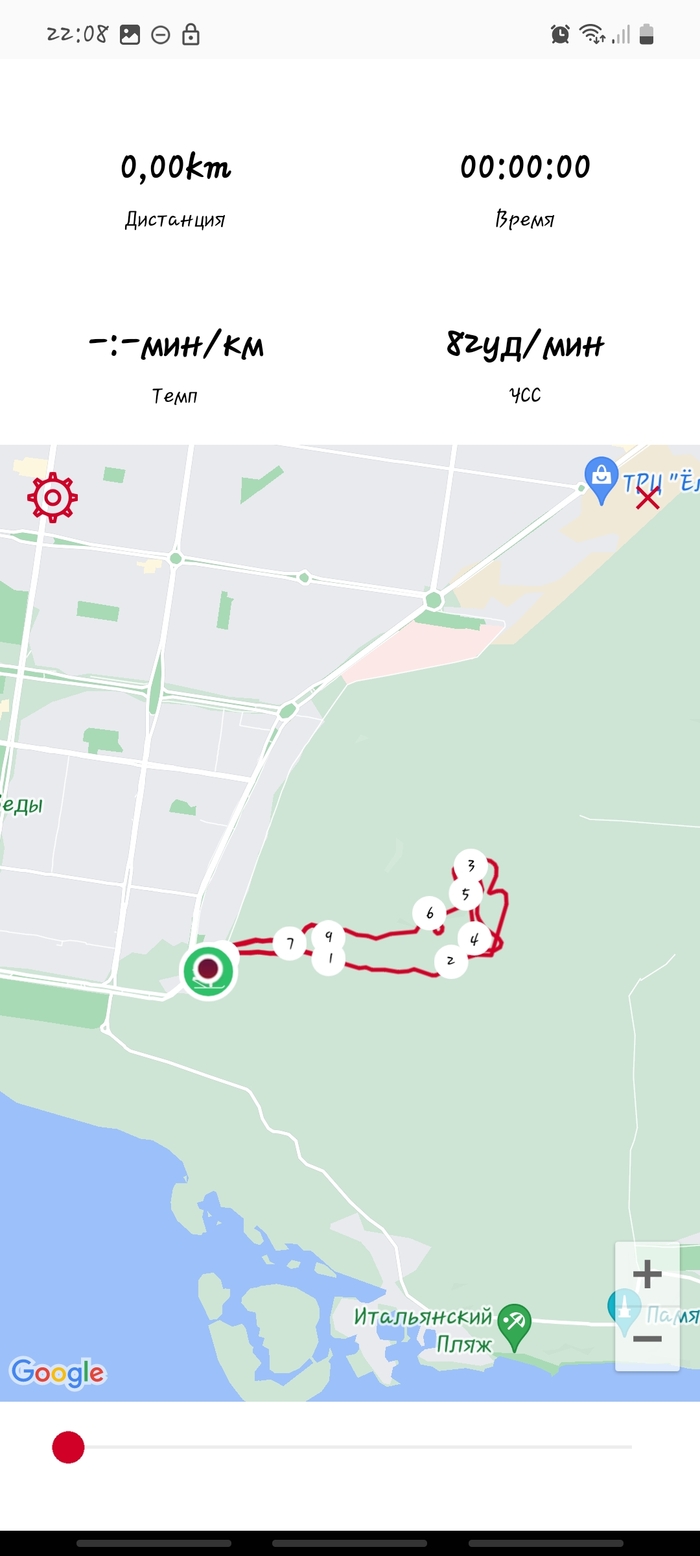Select kilometer marker 6 on the route
This screenshot has height=1556, width=700.
[x=429, y=912]
